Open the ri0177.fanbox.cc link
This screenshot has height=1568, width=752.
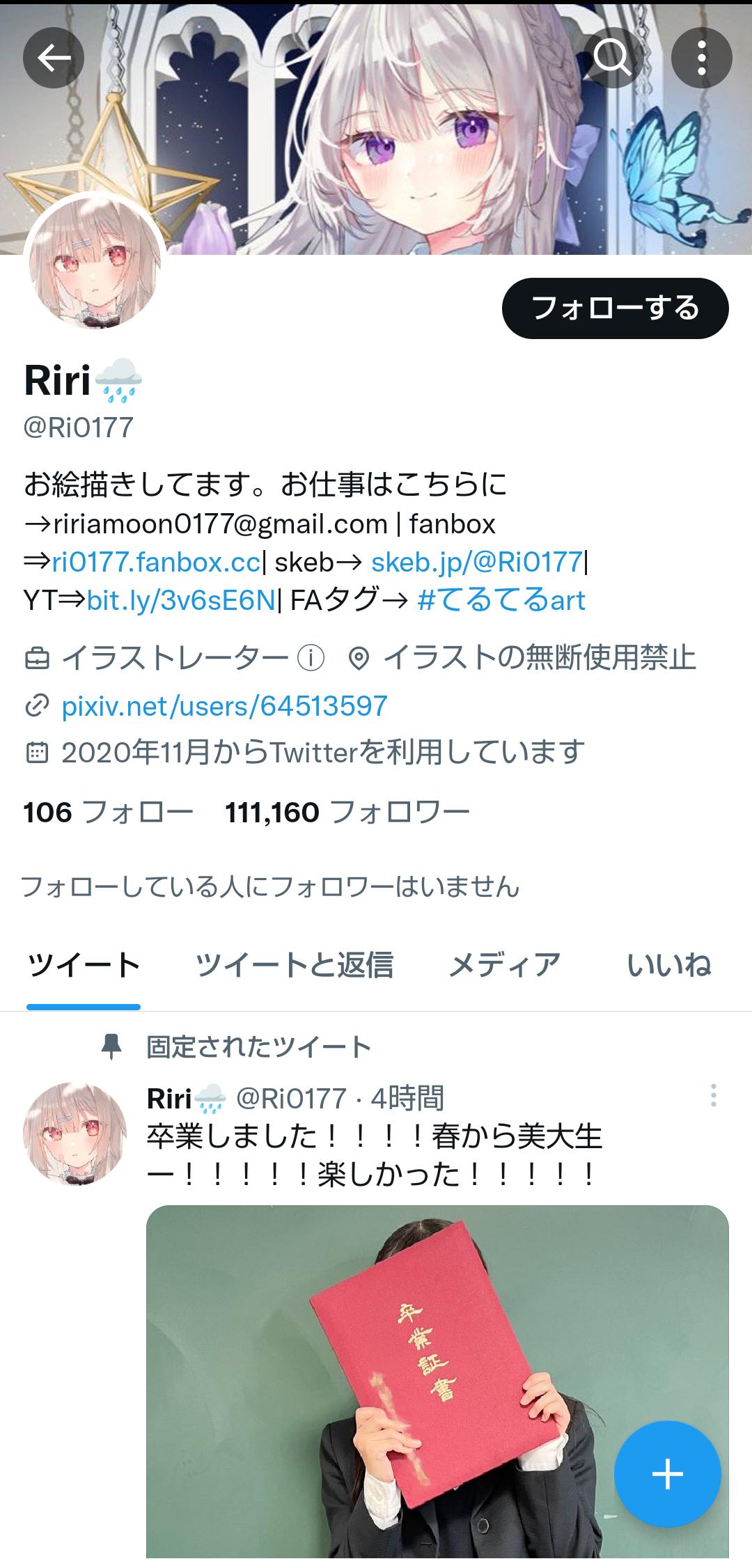pyautogui.click(x=156, y=562)
